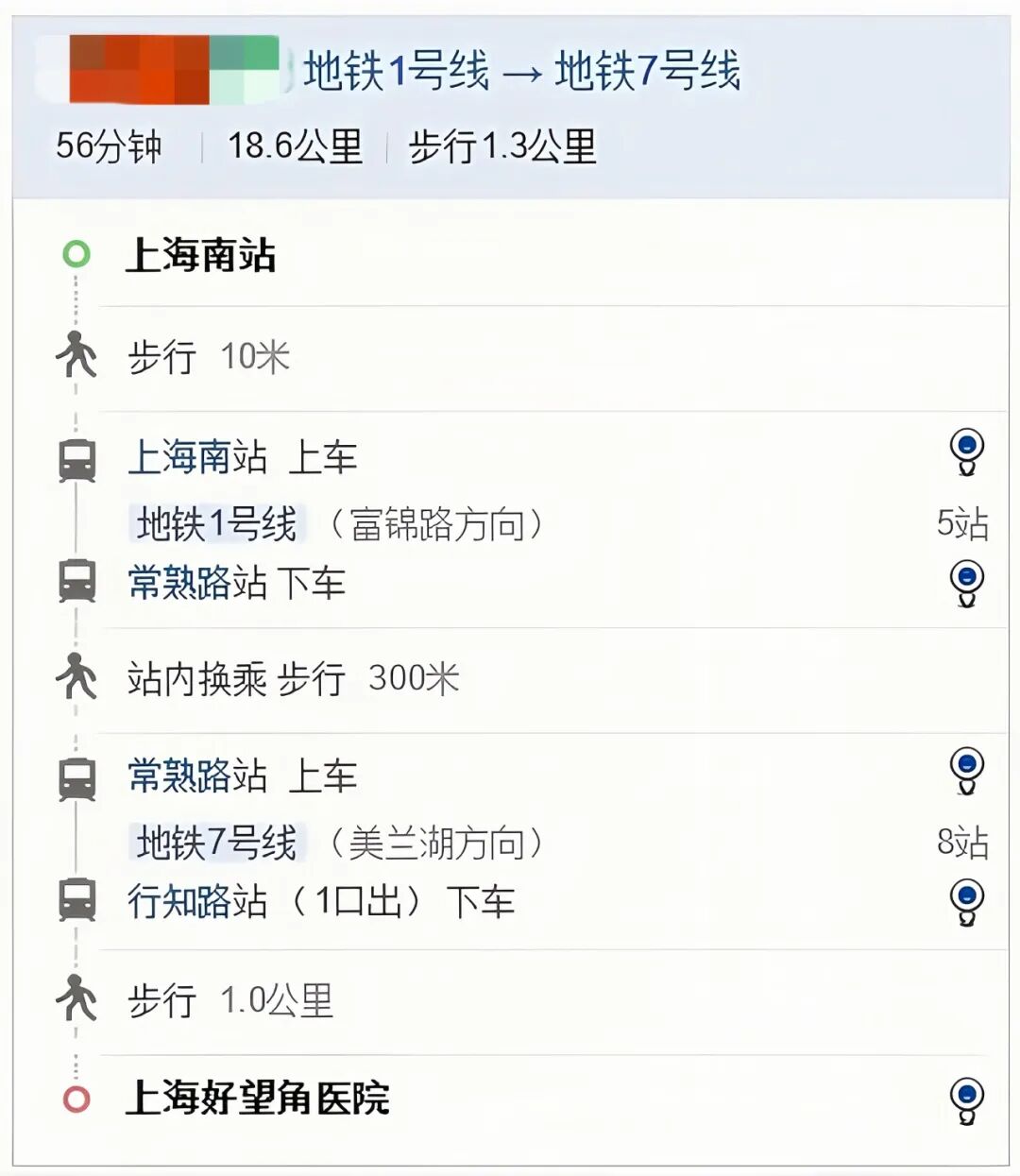
Task: Open street view for 行知路站 下车
Action: click(x=966, y=901)
